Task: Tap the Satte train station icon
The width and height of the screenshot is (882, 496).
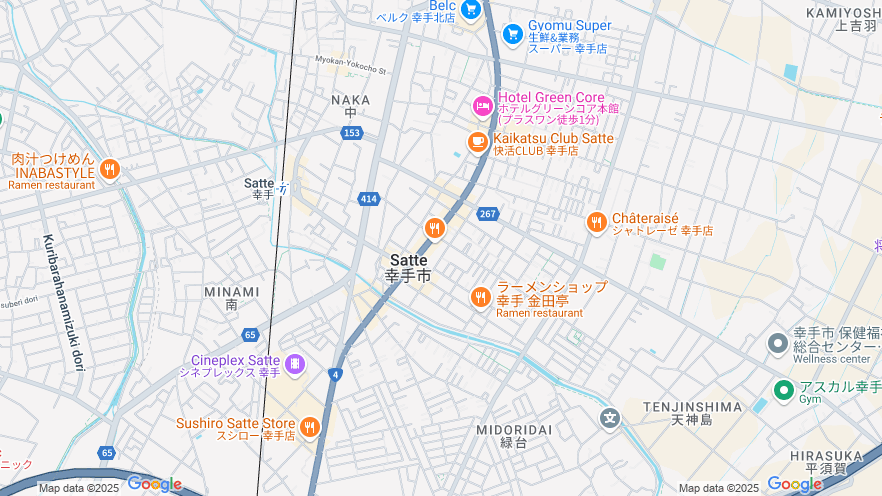Action: click(284, 187)
